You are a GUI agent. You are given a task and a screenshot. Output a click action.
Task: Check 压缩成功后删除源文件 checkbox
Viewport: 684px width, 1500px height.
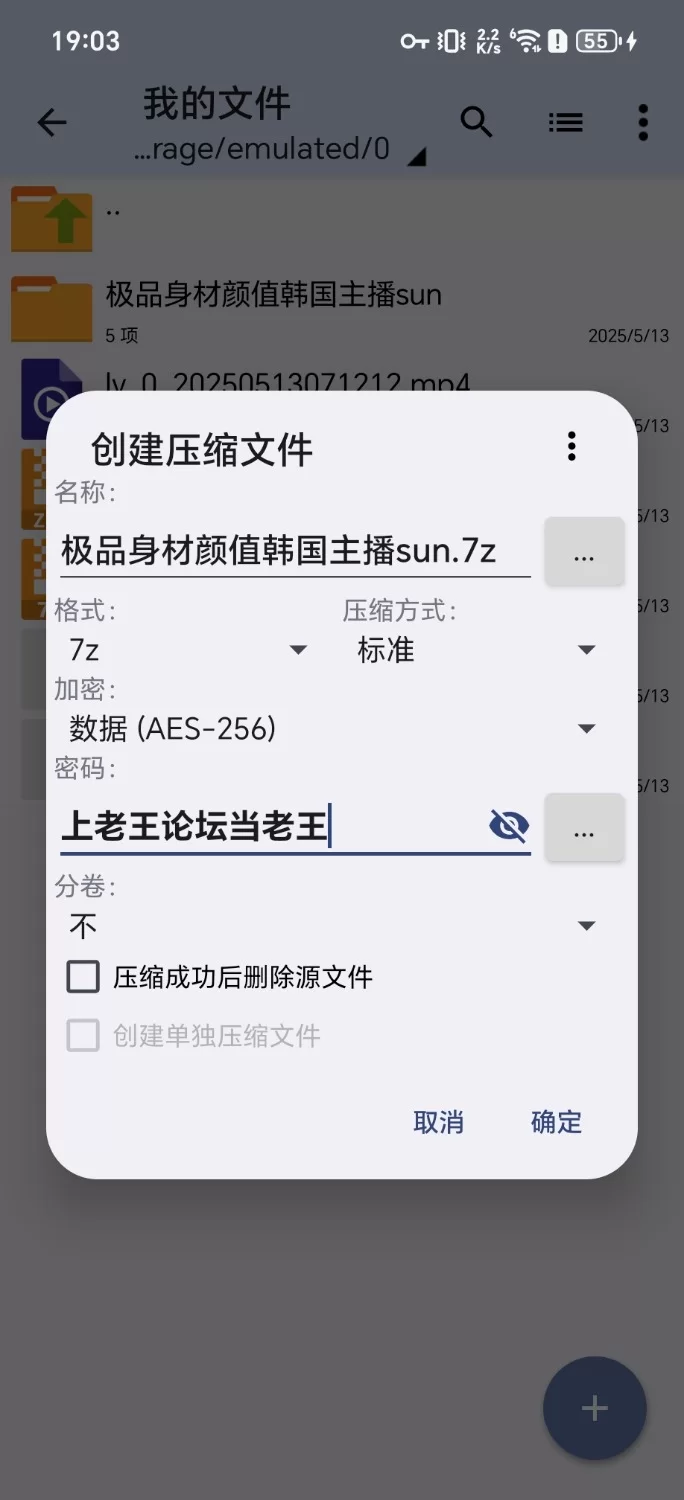tap(84, 977)
